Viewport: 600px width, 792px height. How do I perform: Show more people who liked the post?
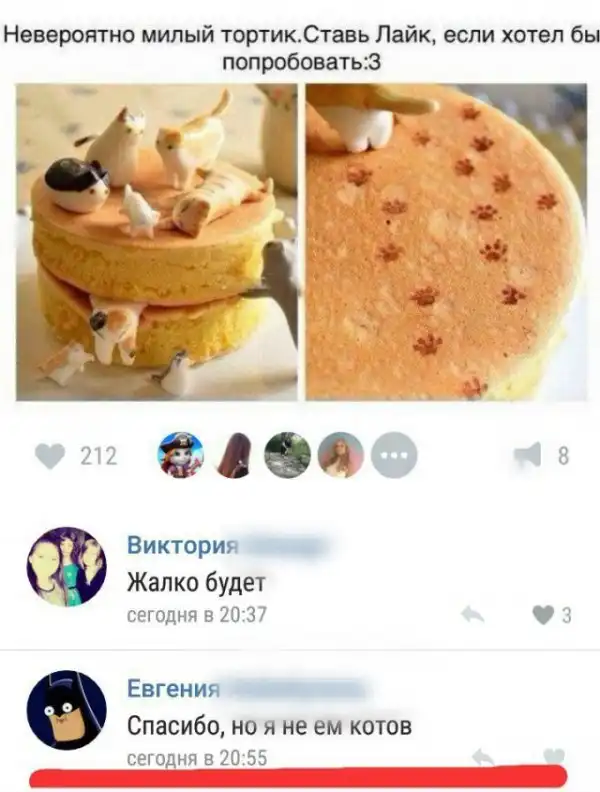pos(388,457)
